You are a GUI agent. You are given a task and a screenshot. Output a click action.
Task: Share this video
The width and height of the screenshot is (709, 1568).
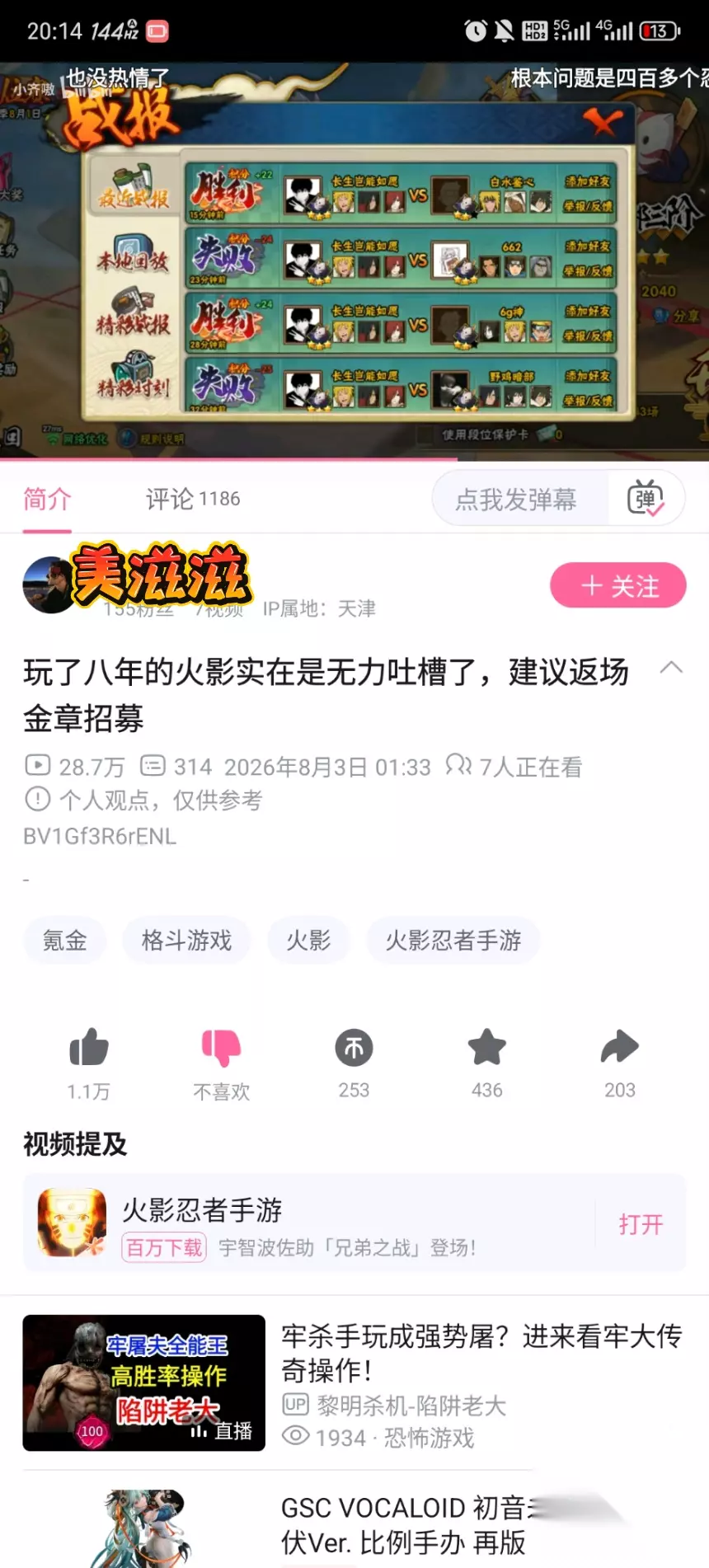(620, 1063)
